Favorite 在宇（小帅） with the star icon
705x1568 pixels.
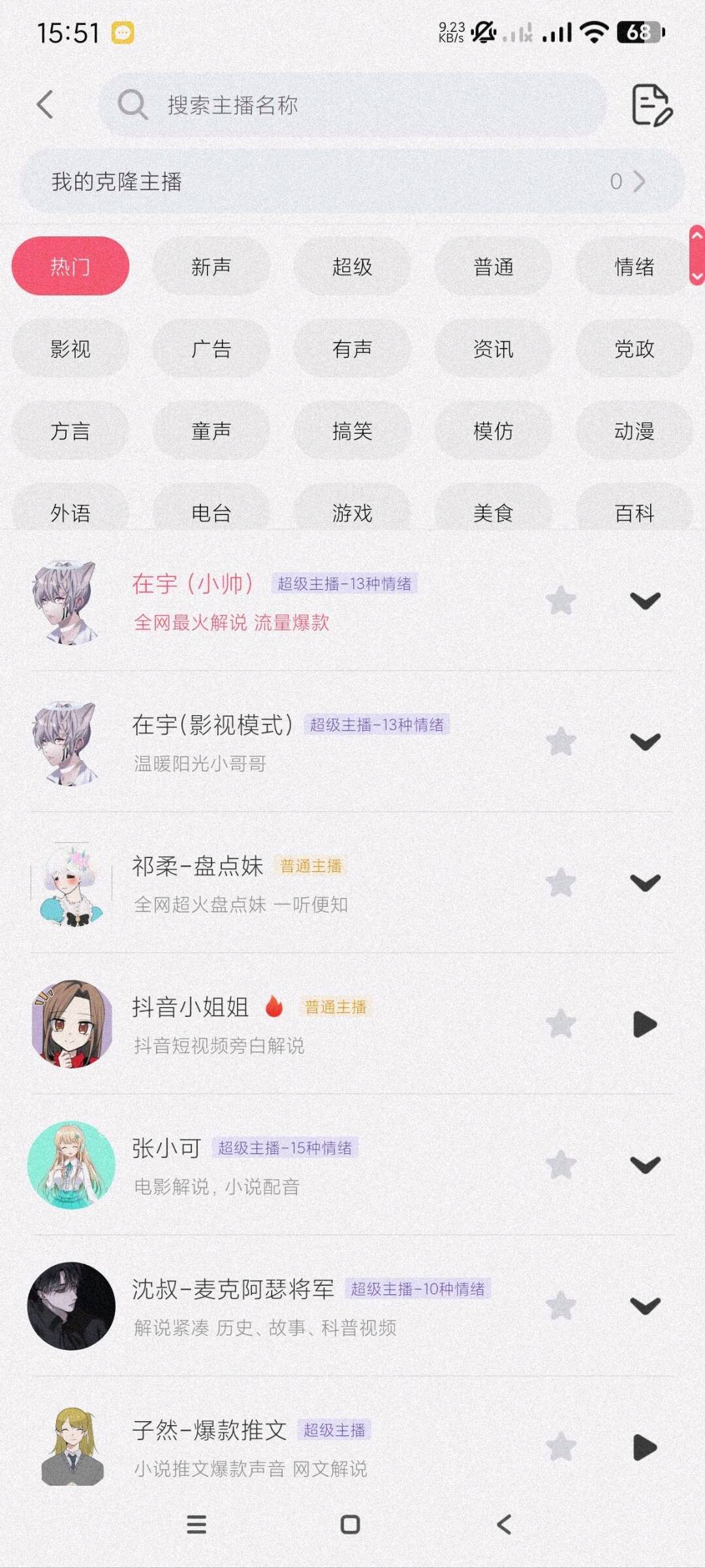[561, 600]
